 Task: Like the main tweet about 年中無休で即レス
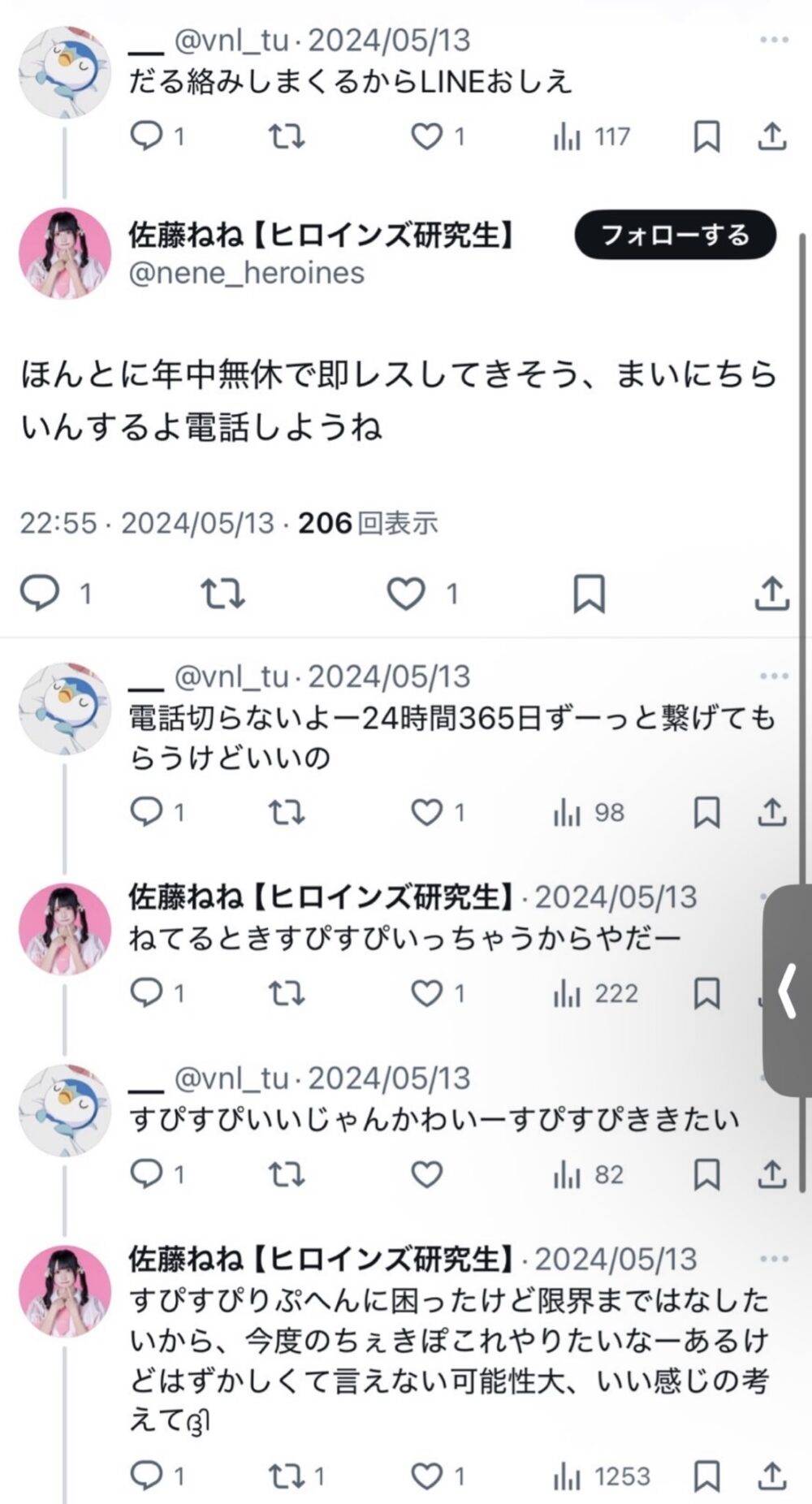point(406,594)
